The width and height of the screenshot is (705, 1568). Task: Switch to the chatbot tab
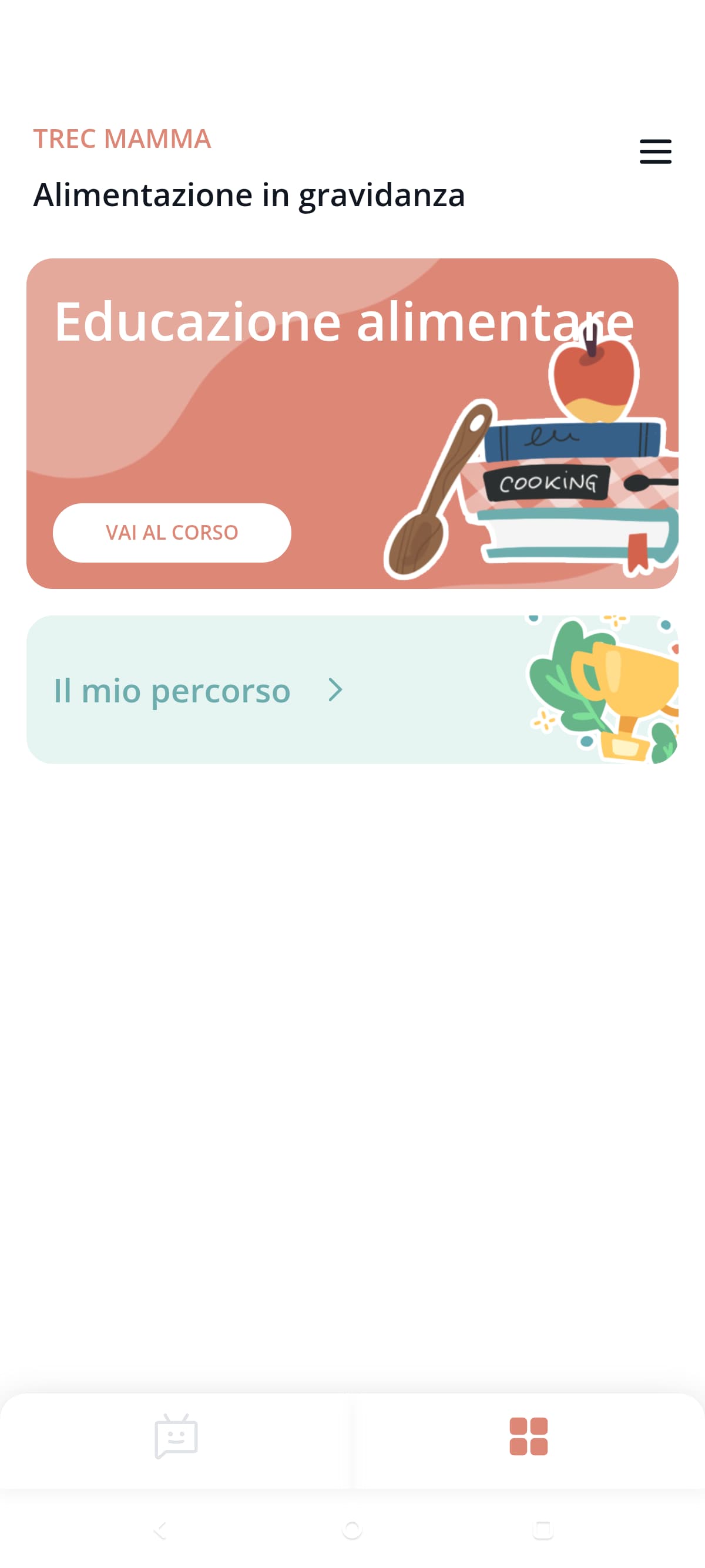[x=176, y=1436]
